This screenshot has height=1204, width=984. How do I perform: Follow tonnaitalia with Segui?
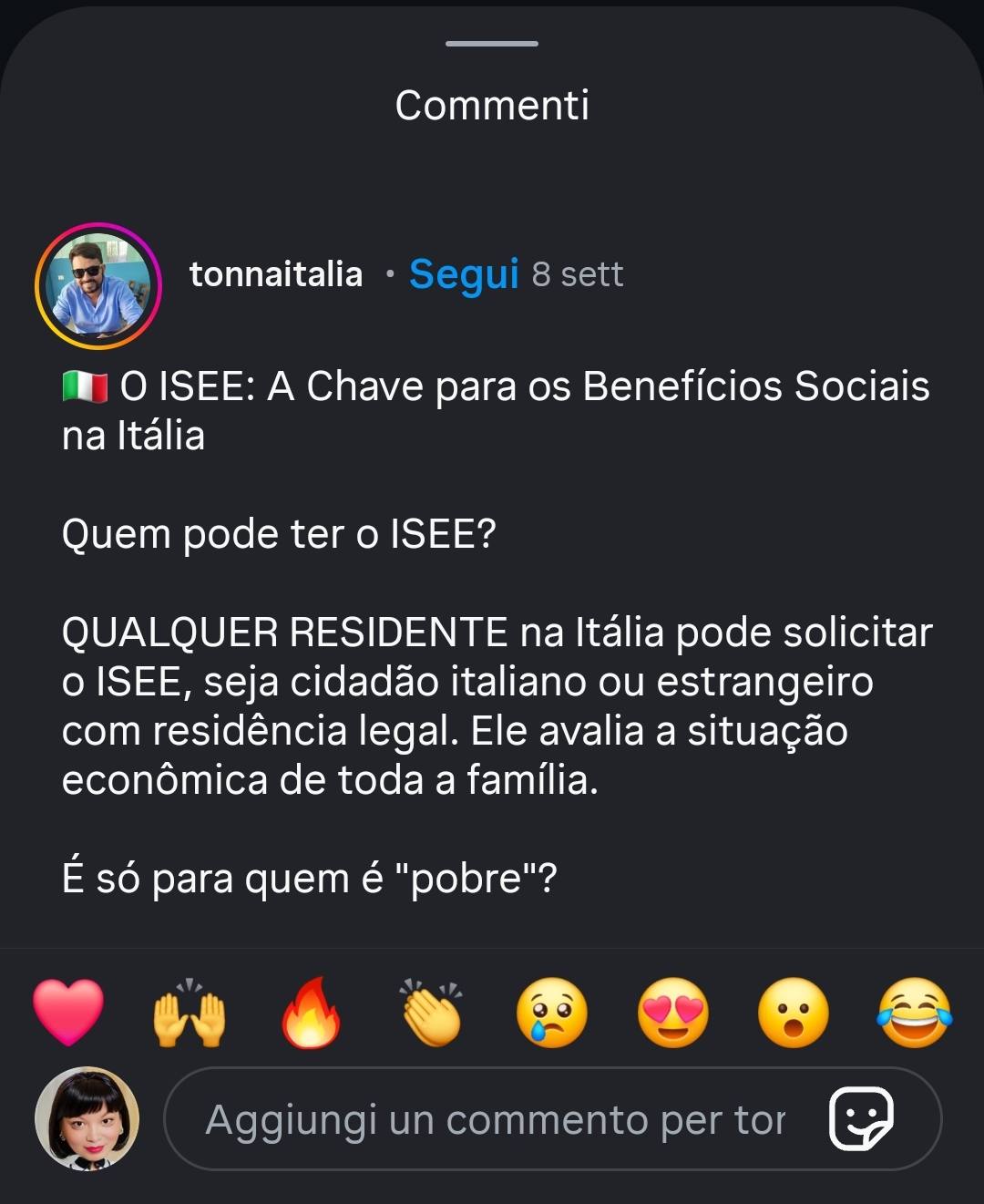coord(464,273)
